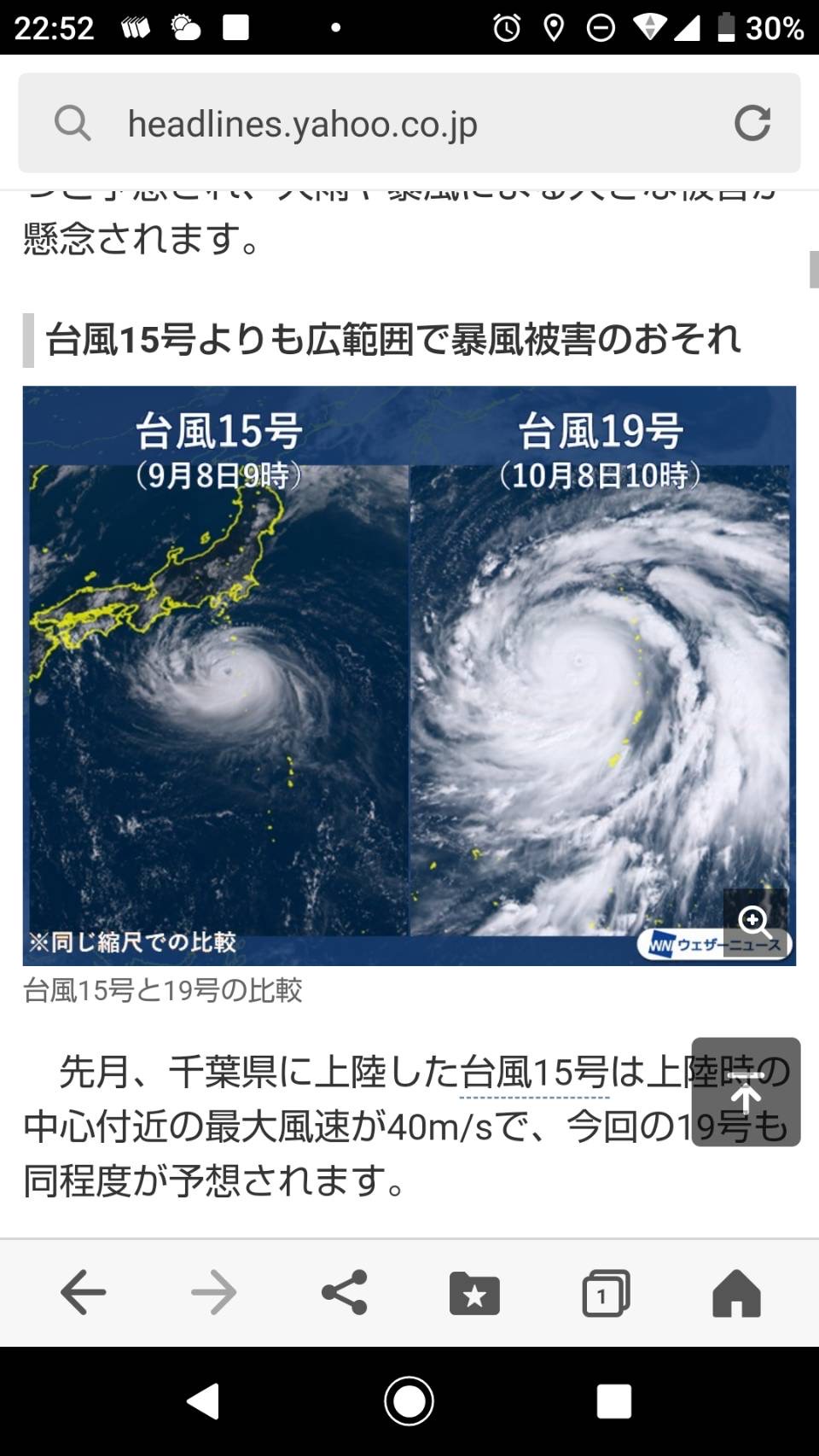Enlarge the typhoon comparison image with the magnifier
The width and height of the screenshot is (819, 1456).
pyautogui.click(x=755, y=923)
